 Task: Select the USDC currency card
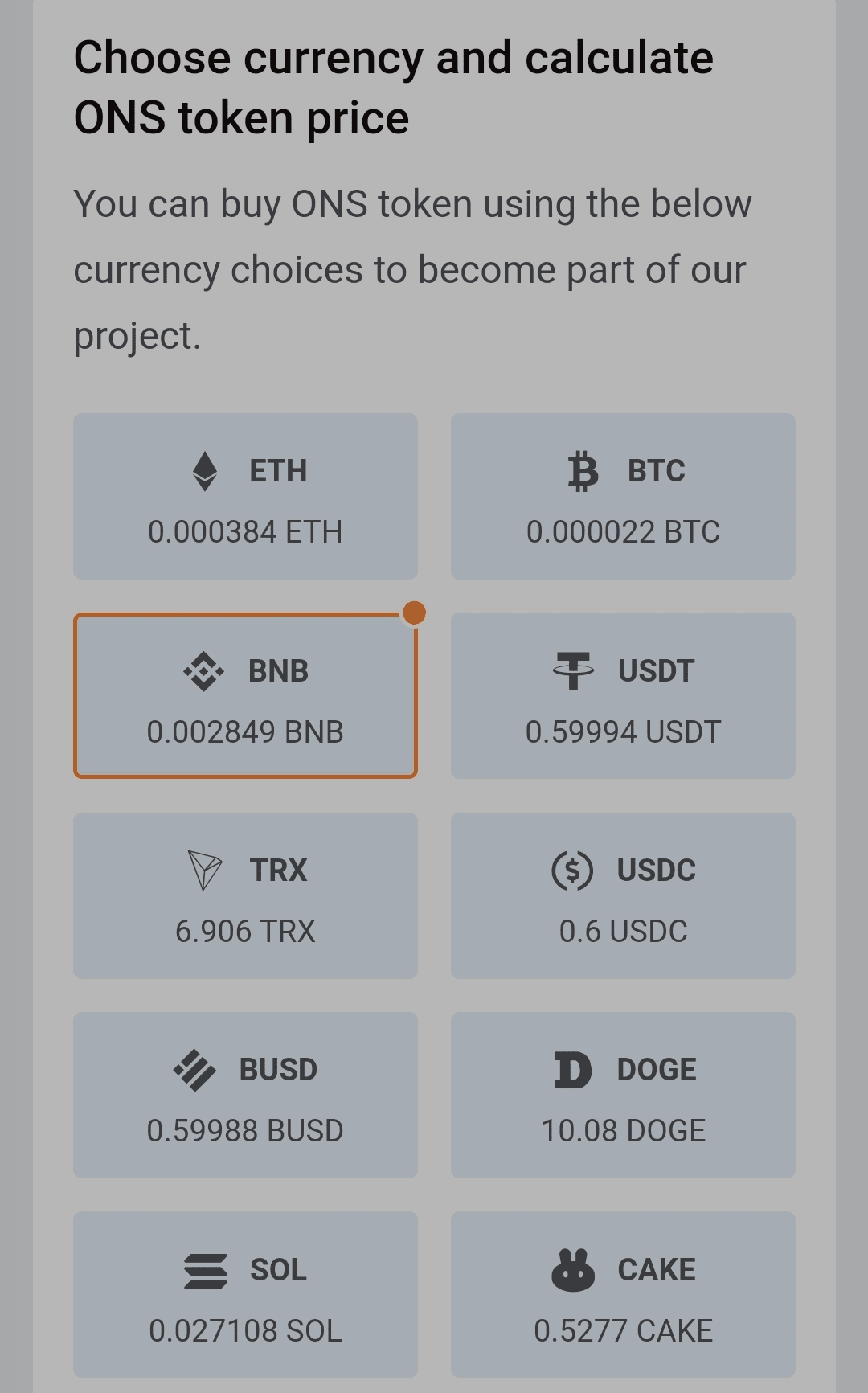point(623,895)
